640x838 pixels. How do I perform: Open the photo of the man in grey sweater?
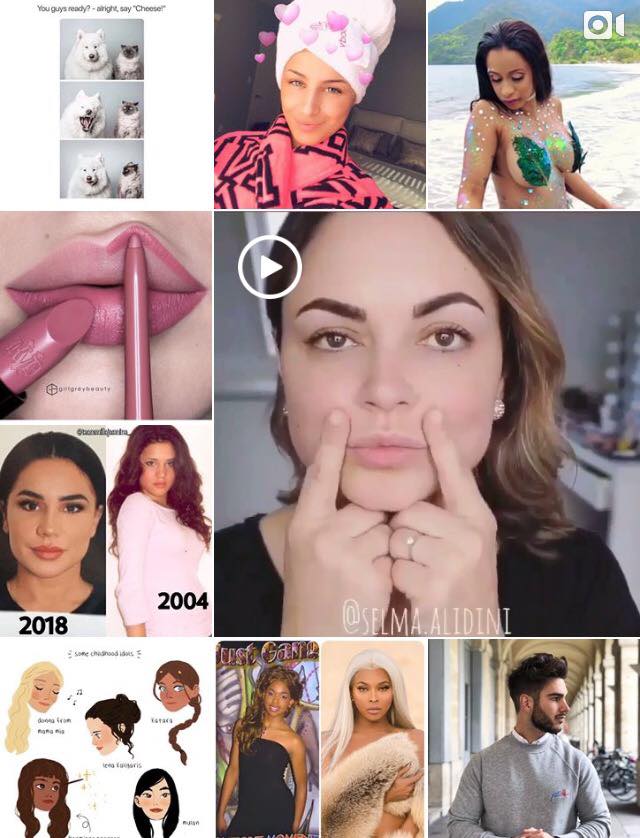coord(533,740)
